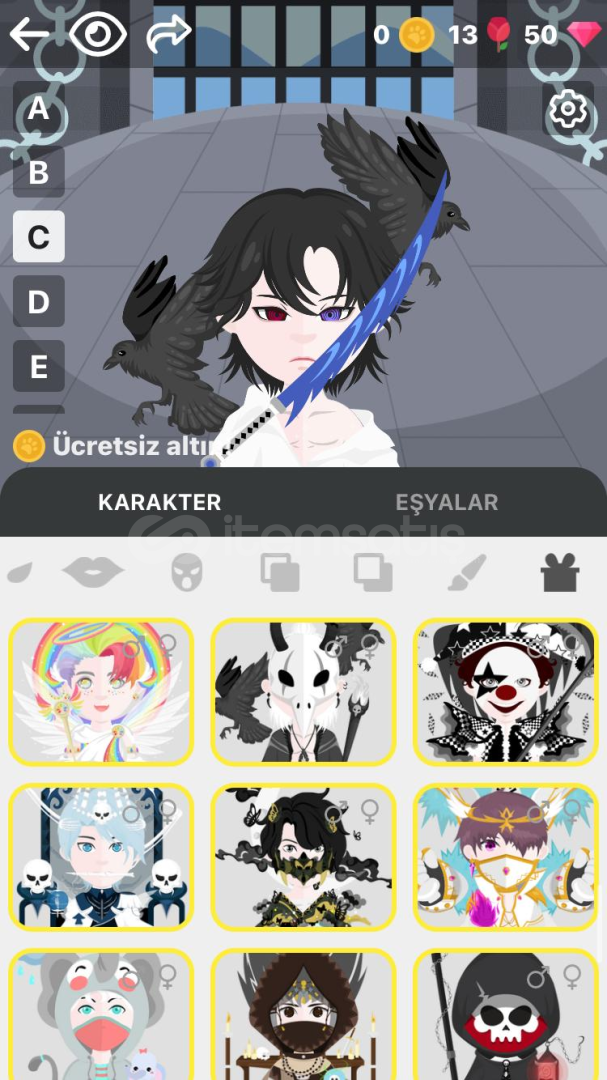
Task: Choose slot E
Action: coord(39,366)
